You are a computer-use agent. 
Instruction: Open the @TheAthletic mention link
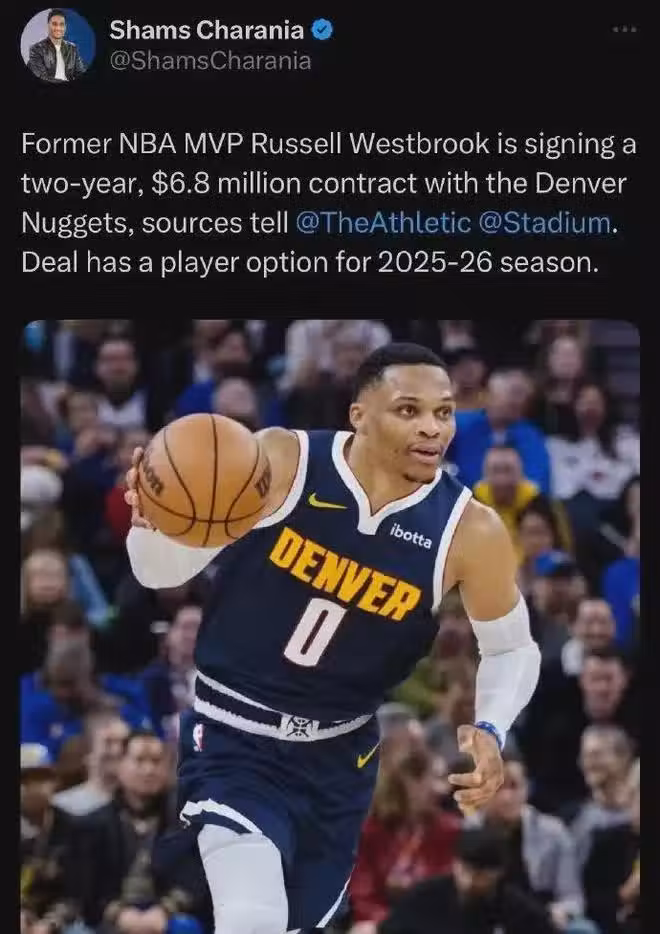383,223
